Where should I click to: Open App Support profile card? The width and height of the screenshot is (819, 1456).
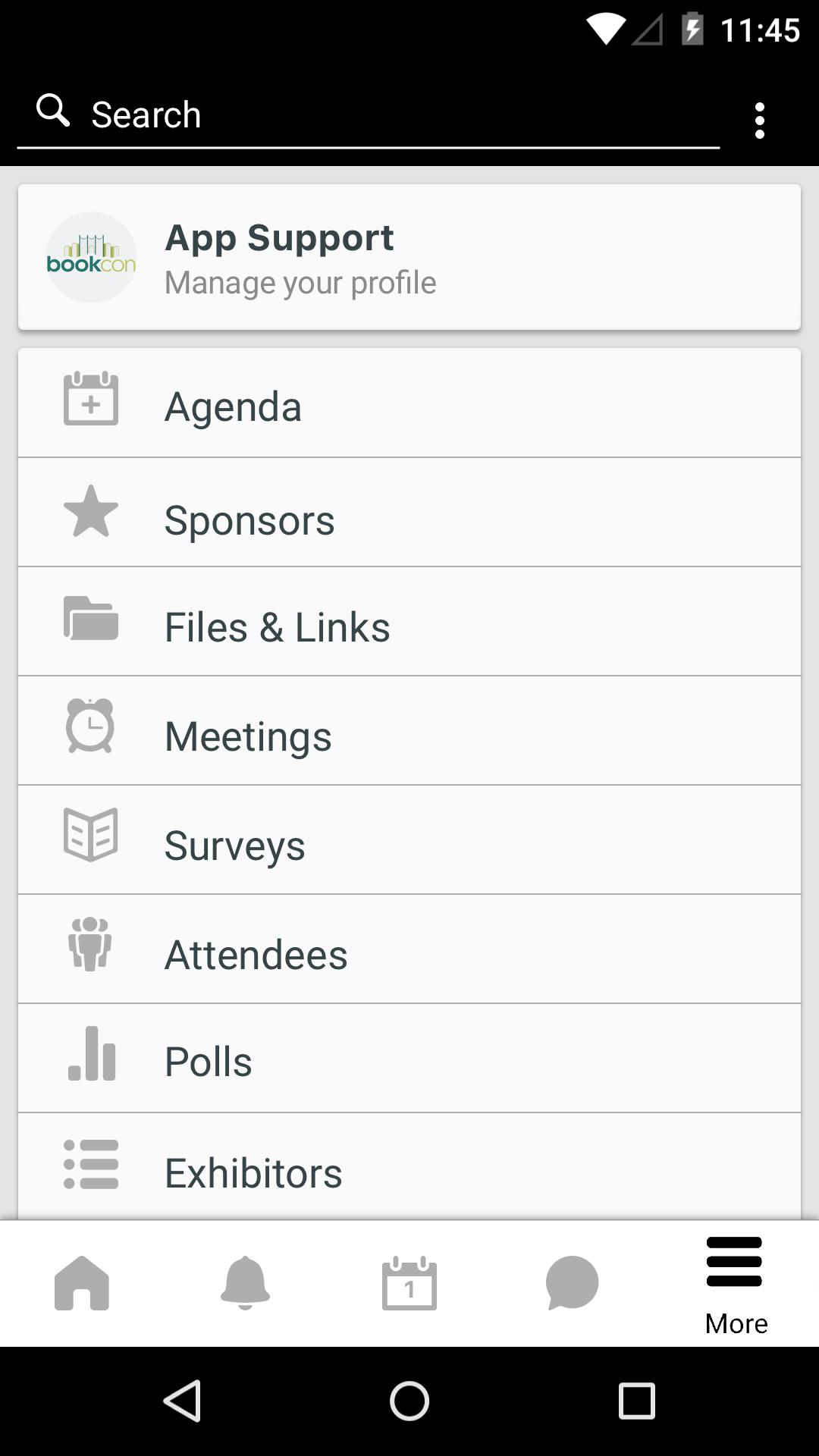point(409,257)
